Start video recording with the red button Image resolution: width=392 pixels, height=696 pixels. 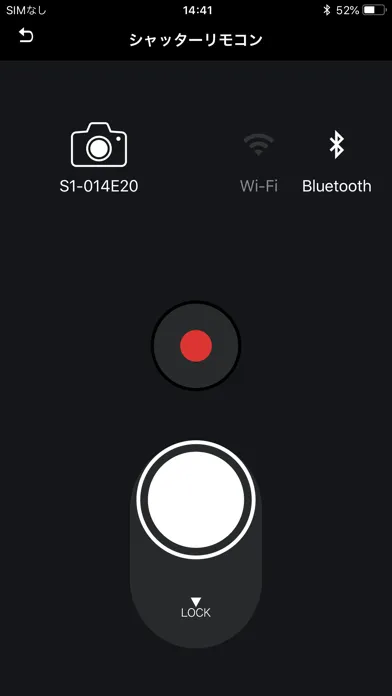coord(196,345)
